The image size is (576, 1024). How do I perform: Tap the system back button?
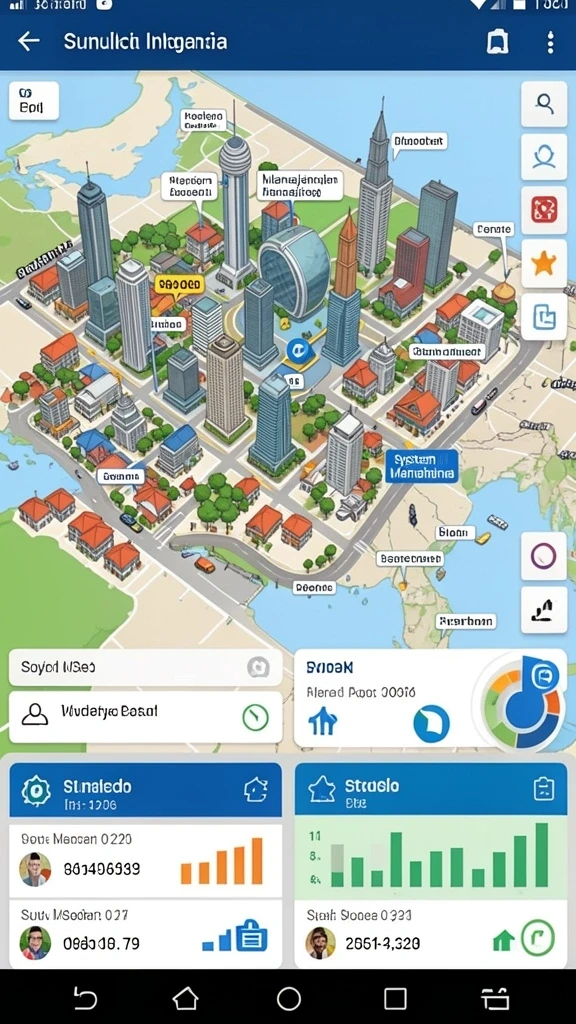pos(84,999)
